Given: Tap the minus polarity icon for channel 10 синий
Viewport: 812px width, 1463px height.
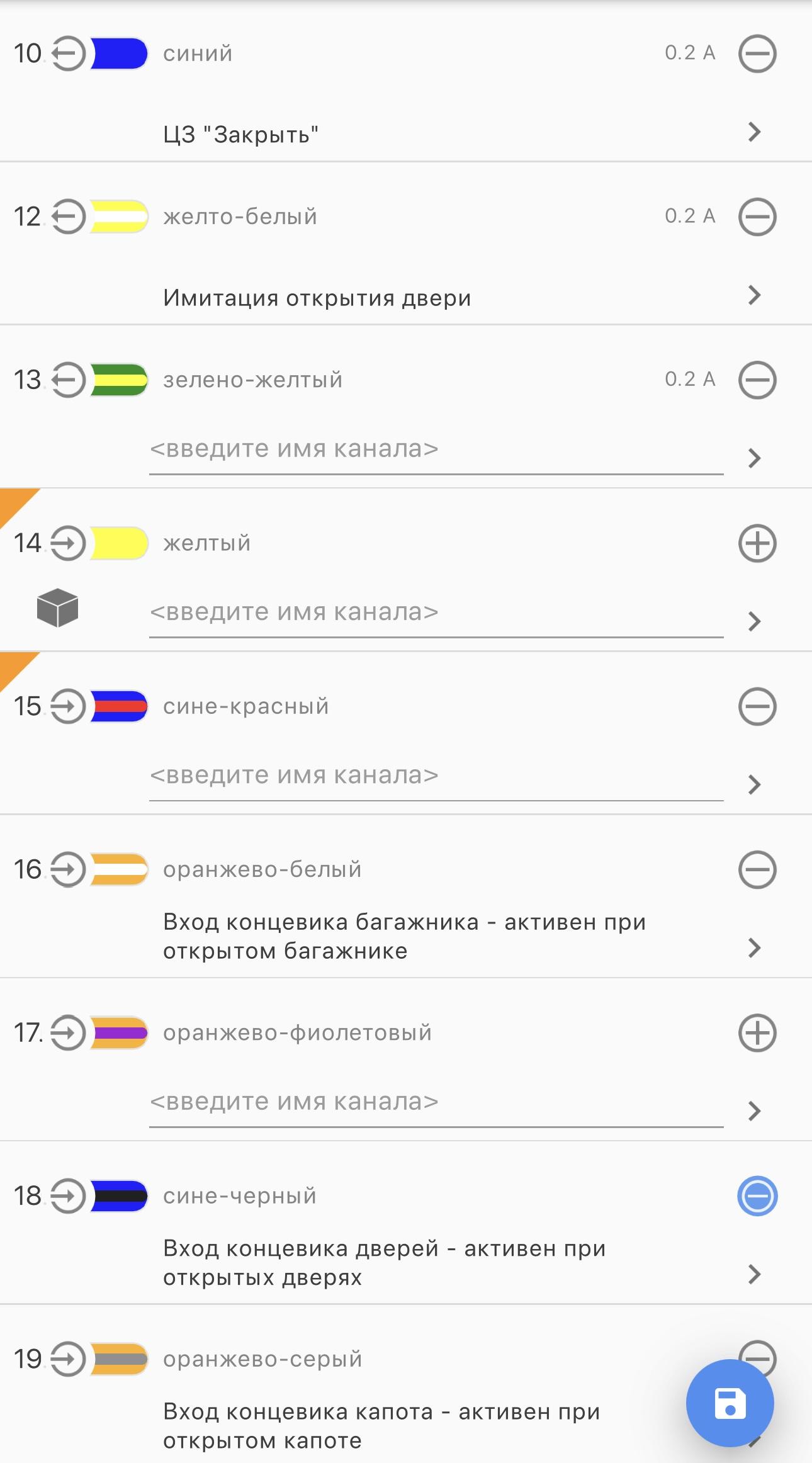Looking at the screenshot, I should [x=757, y=54].
